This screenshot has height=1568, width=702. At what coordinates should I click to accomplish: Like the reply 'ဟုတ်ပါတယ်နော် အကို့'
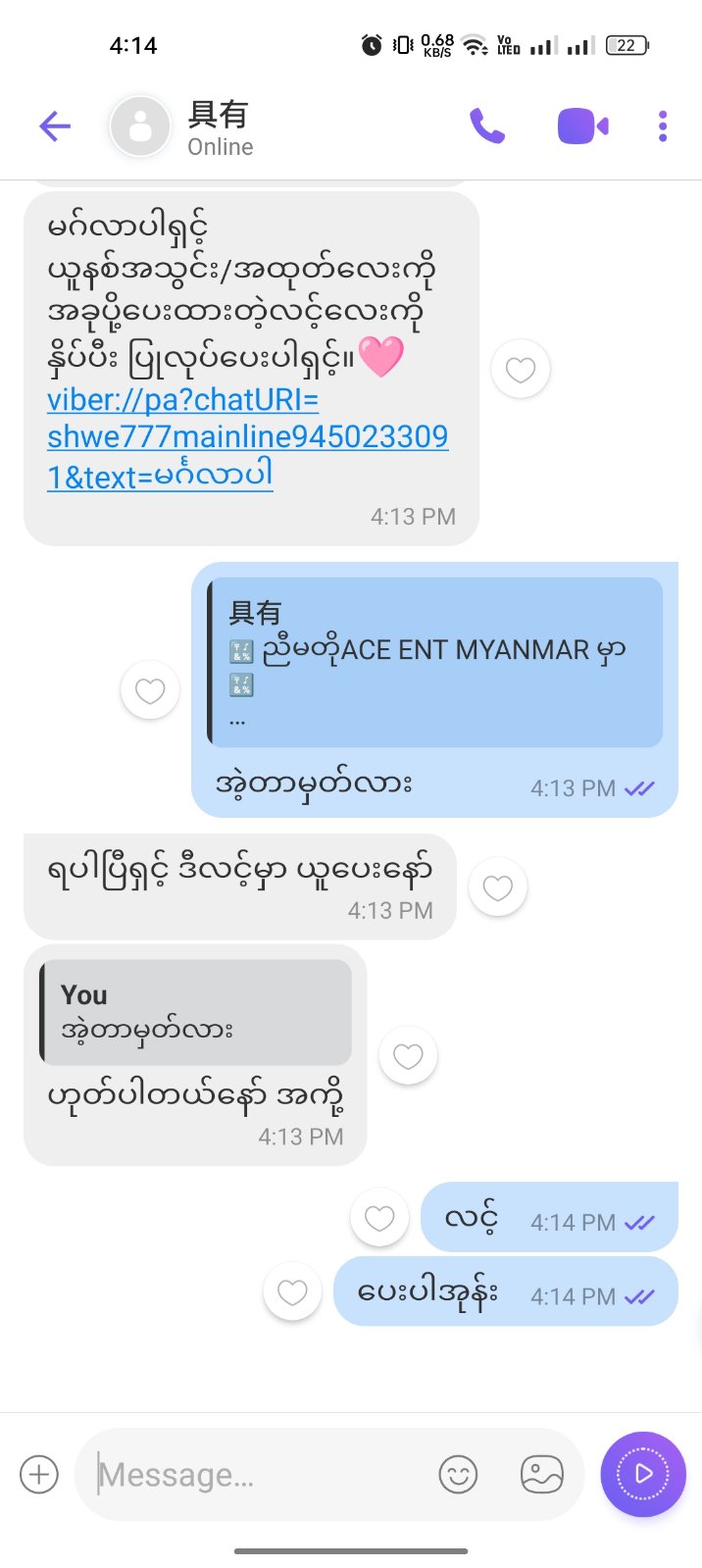[408, 1055]
